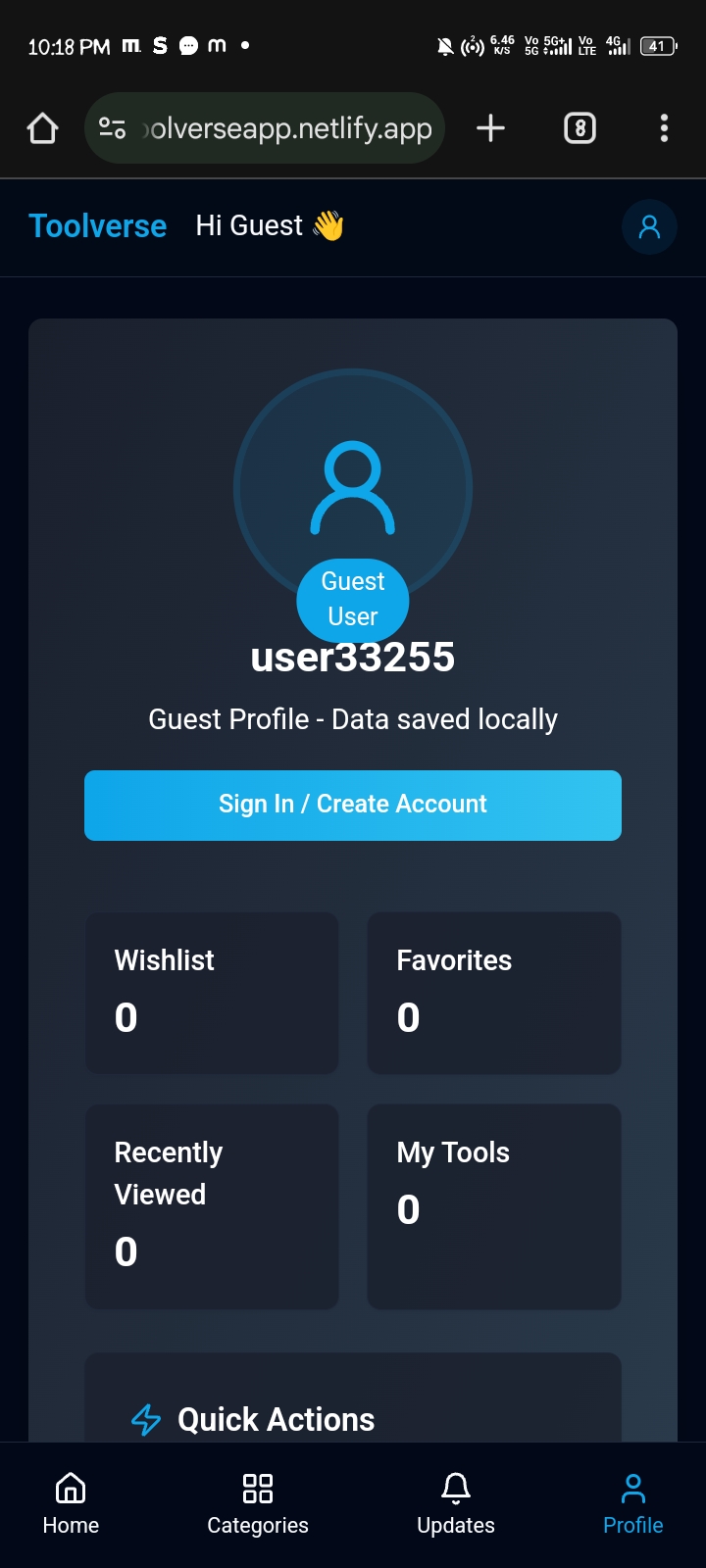Open the Wishlist card
This screenshot has height=1568, width=706.
(212, 993)
